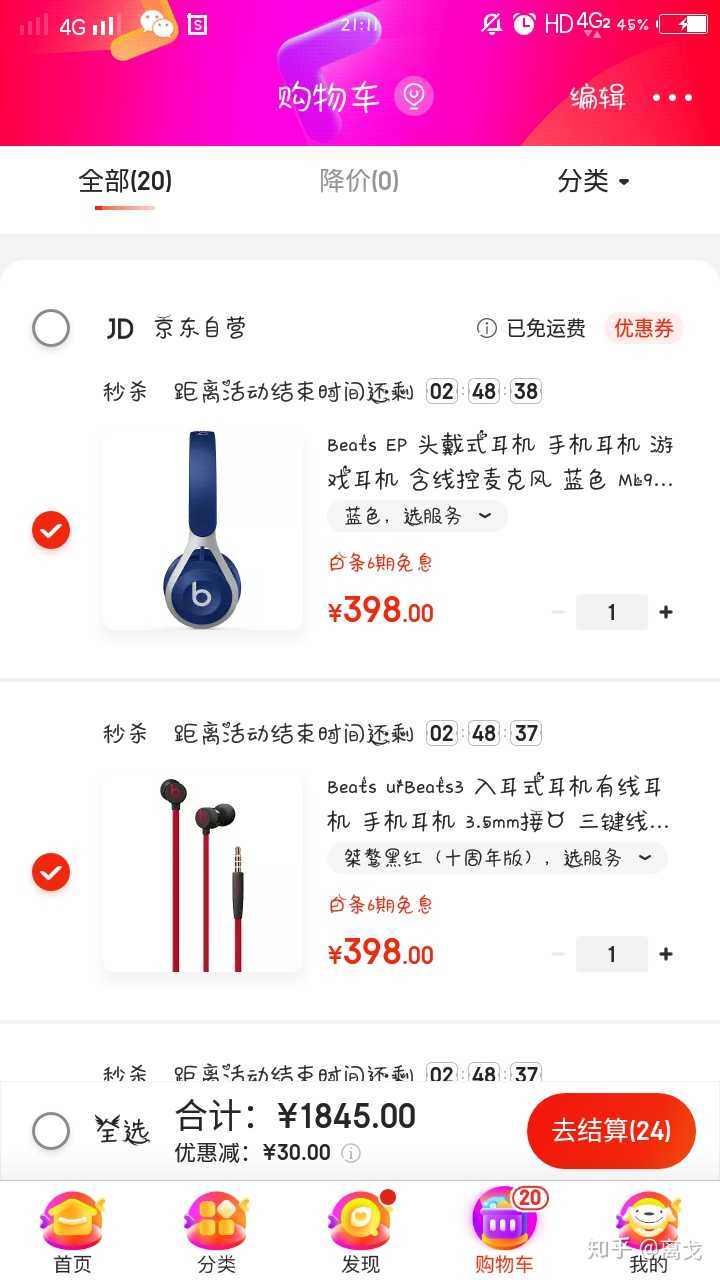Switch to the 发现 discover tab
The image size is (720, 1280).
(x=361, y=1232)
